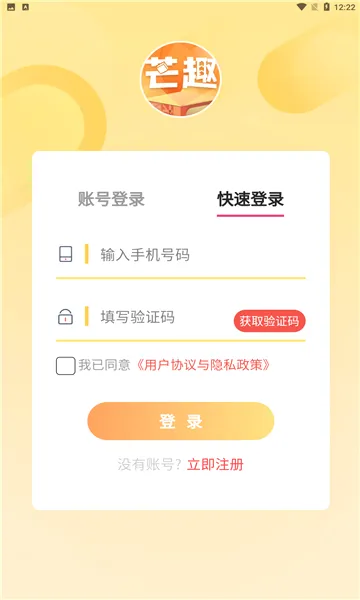Open 立即注册 to create an account
Screen dimensions: 360x600
point(215,465)
